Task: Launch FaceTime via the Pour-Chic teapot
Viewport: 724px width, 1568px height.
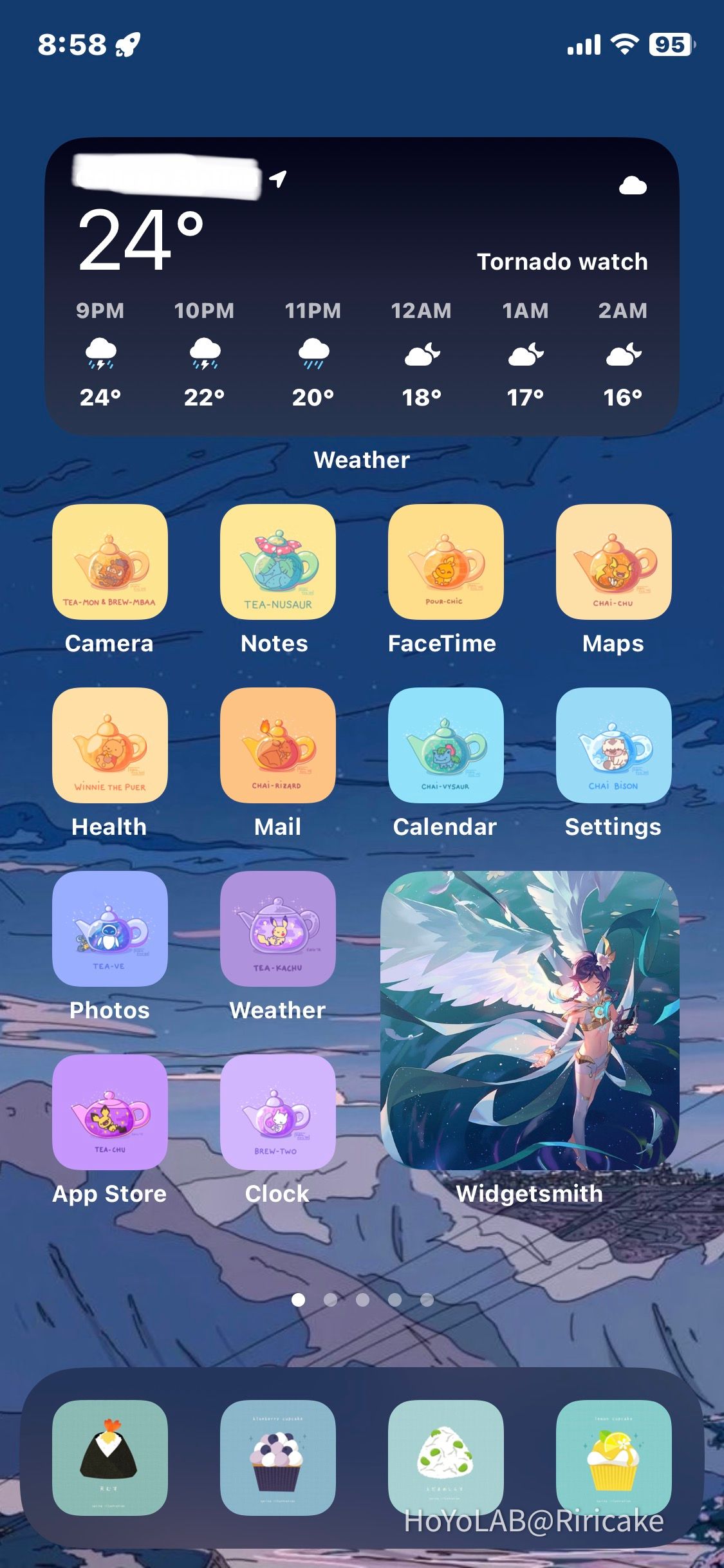Action: [445, 565]
